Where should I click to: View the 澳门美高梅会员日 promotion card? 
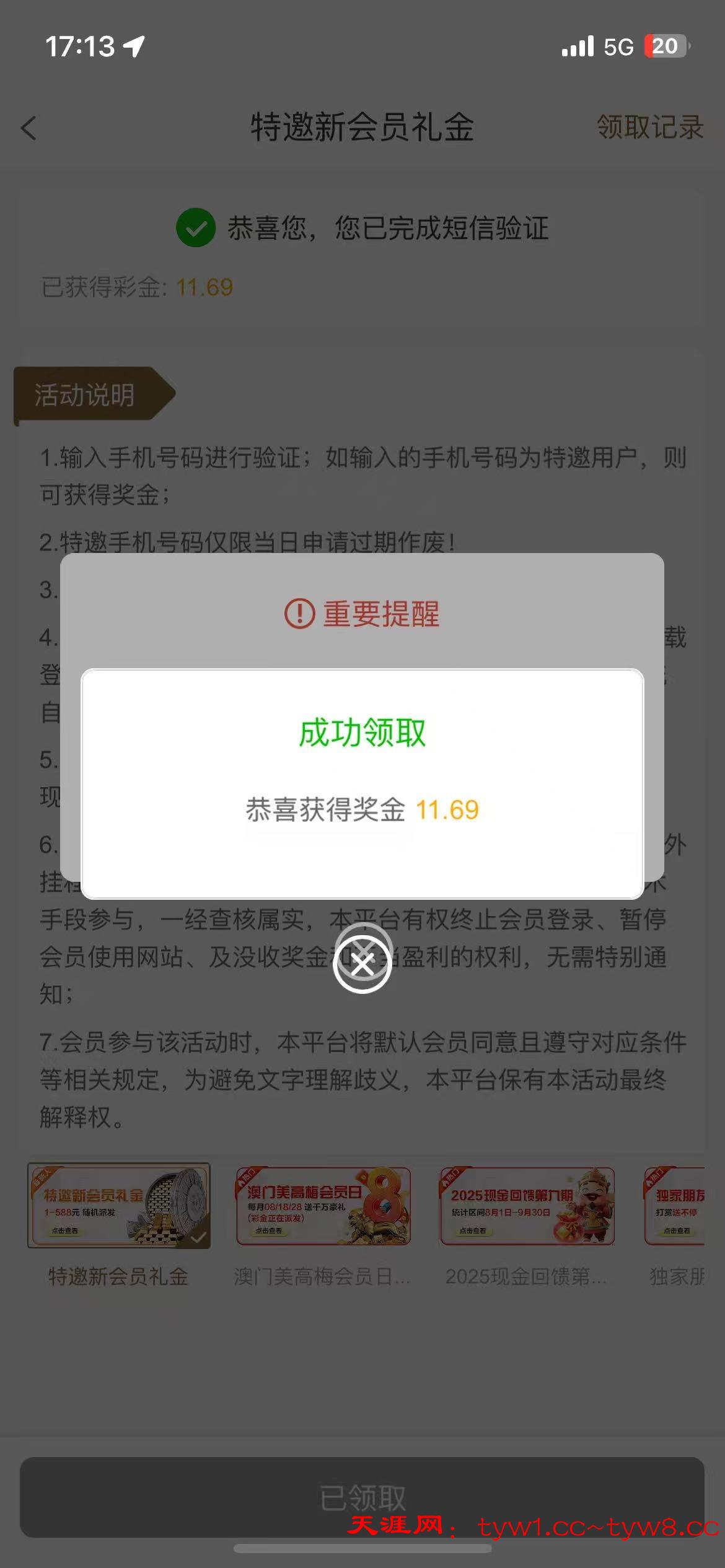(x=323, y=1206)
